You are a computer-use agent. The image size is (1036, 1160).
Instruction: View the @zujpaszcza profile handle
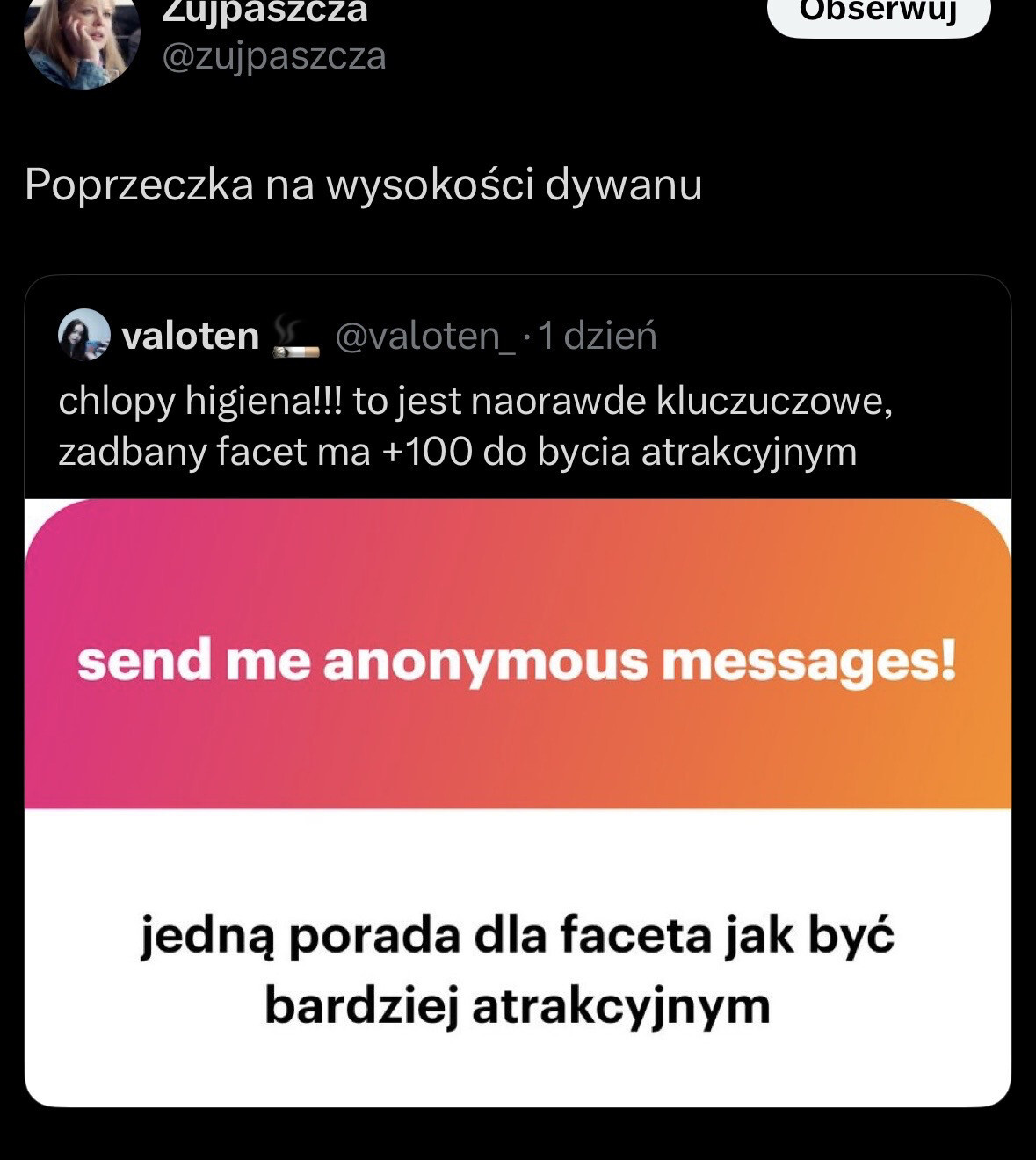click(274, 56)
